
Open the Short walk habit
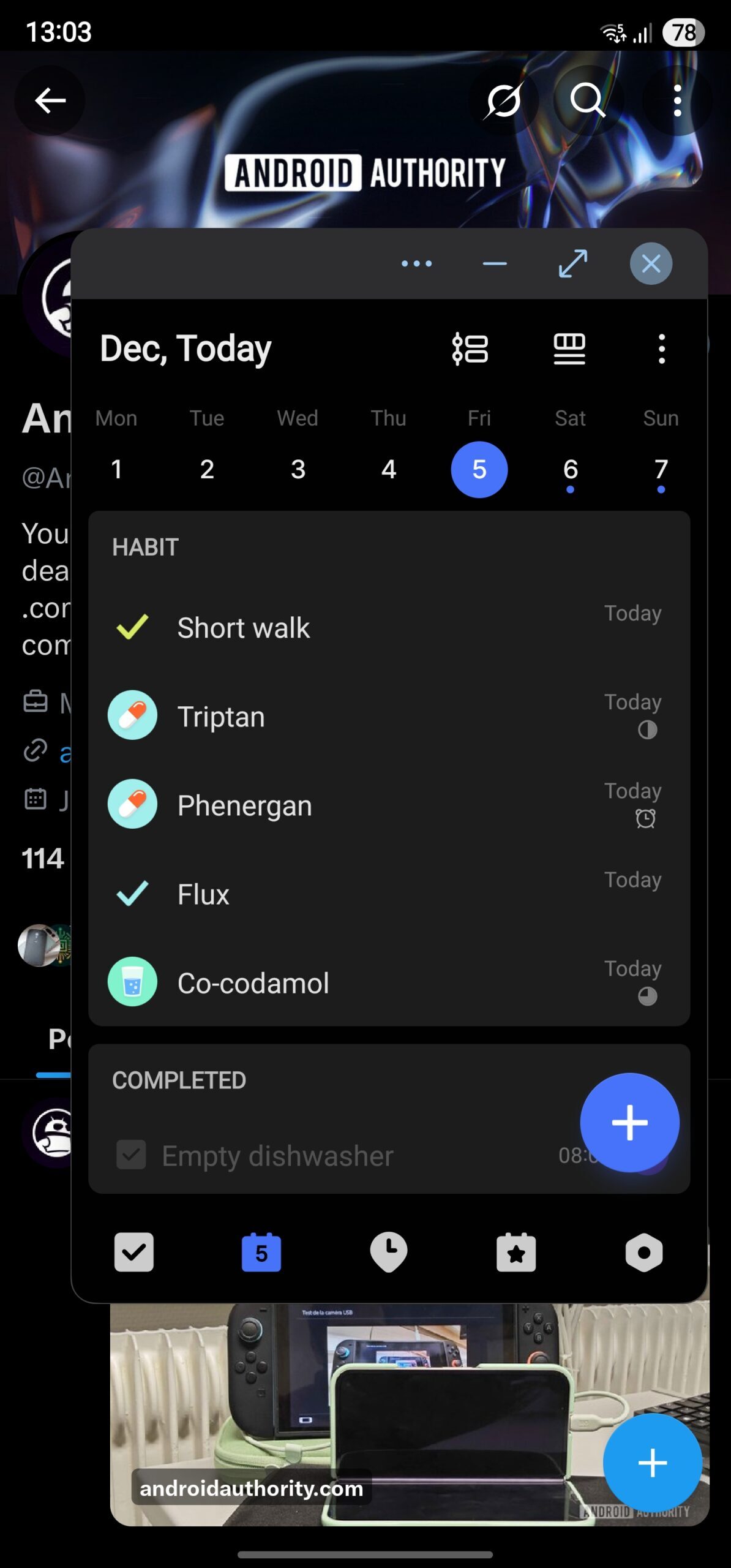pyautogui.click(x=244, y=628)
